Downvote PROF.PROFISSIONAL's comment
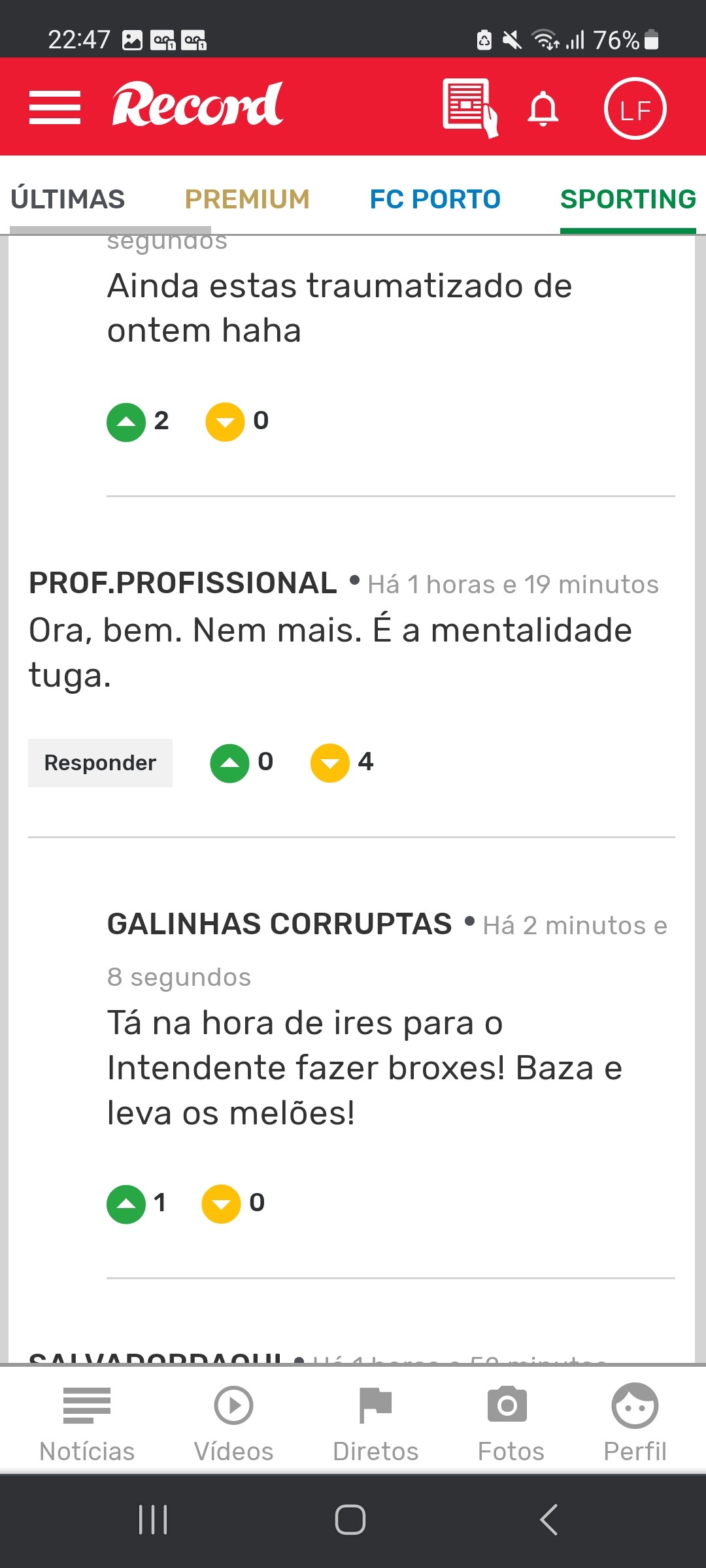 tap(329, 763)
